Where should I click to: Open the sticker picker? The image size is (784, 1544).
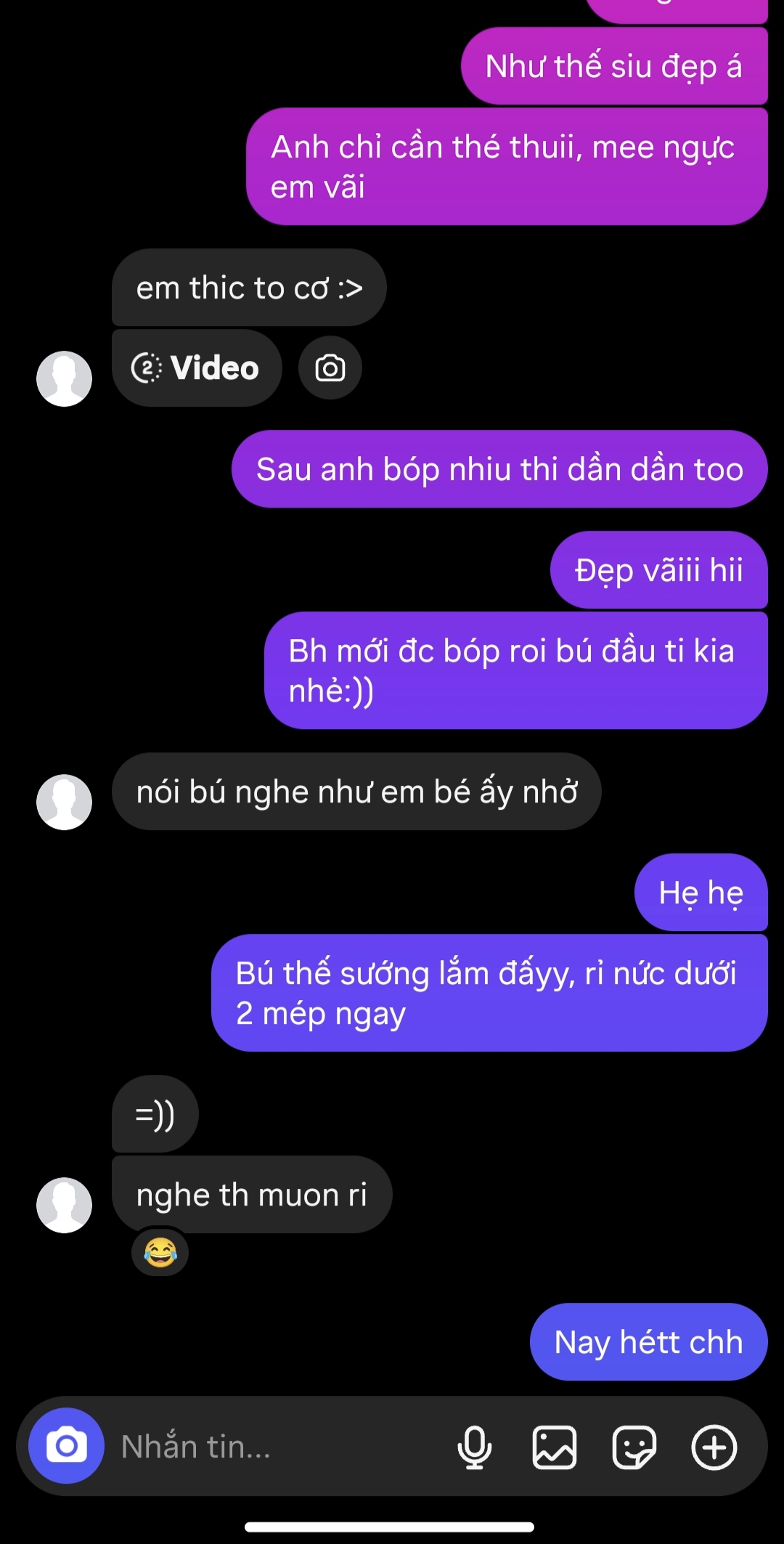pyautogui.click(x=634, y=1447)
